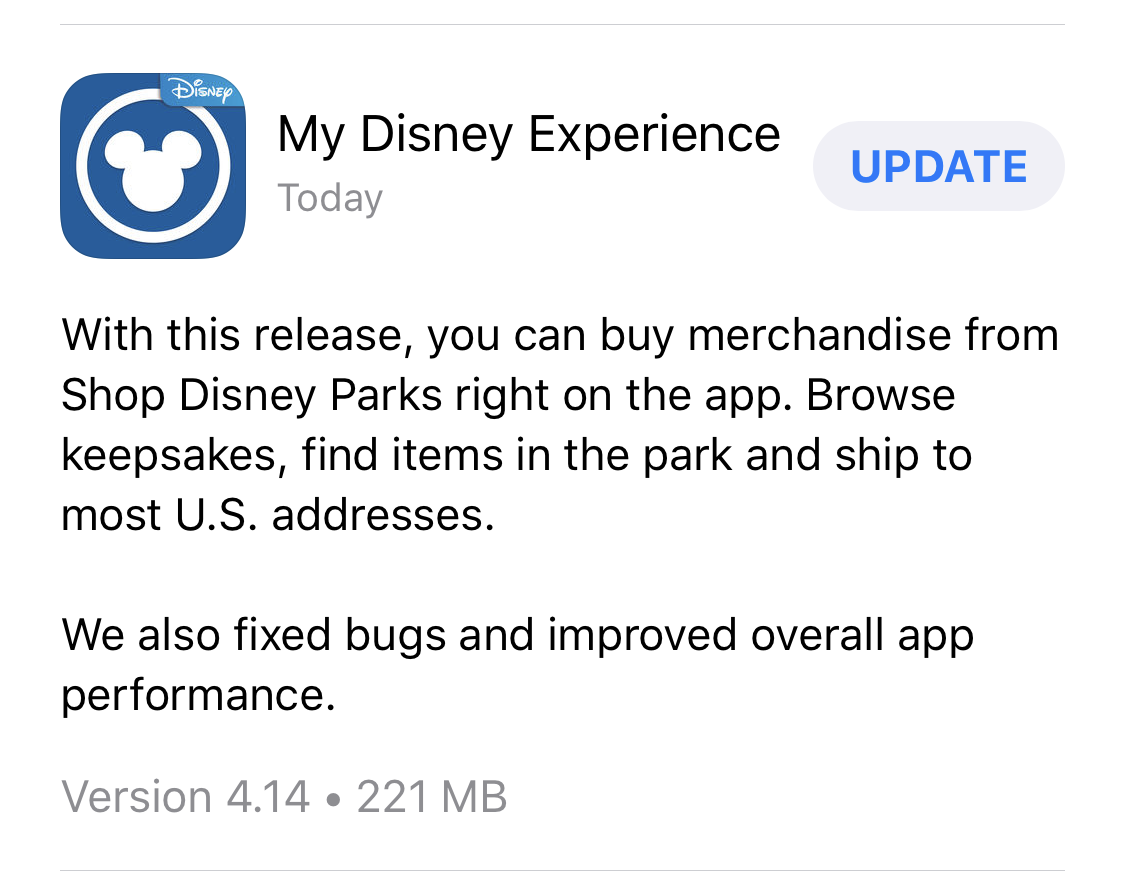Open the My Disney Experience app icon
1125x886 pixels.
tap(153, 166)
